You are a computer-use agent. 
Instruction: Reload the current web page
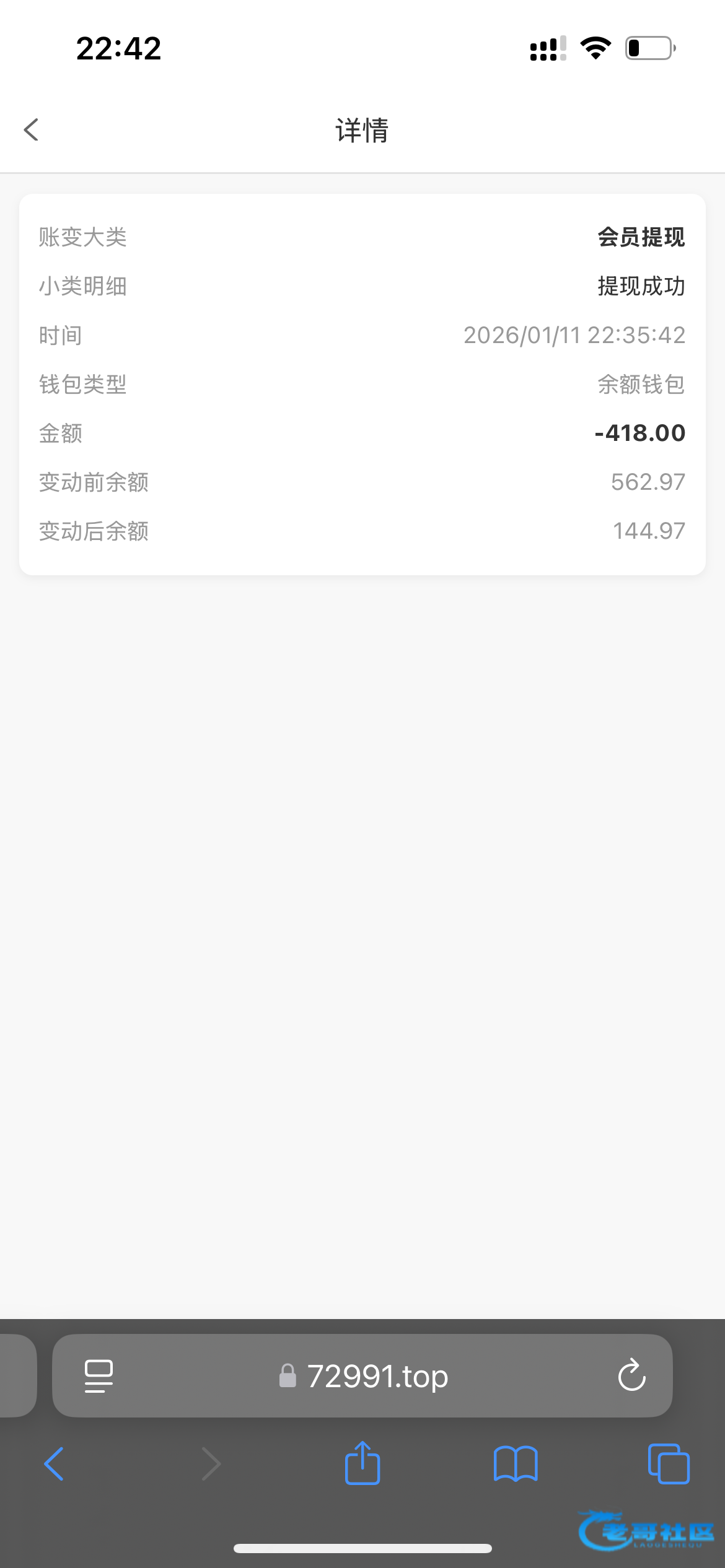tap(631, 1376)
